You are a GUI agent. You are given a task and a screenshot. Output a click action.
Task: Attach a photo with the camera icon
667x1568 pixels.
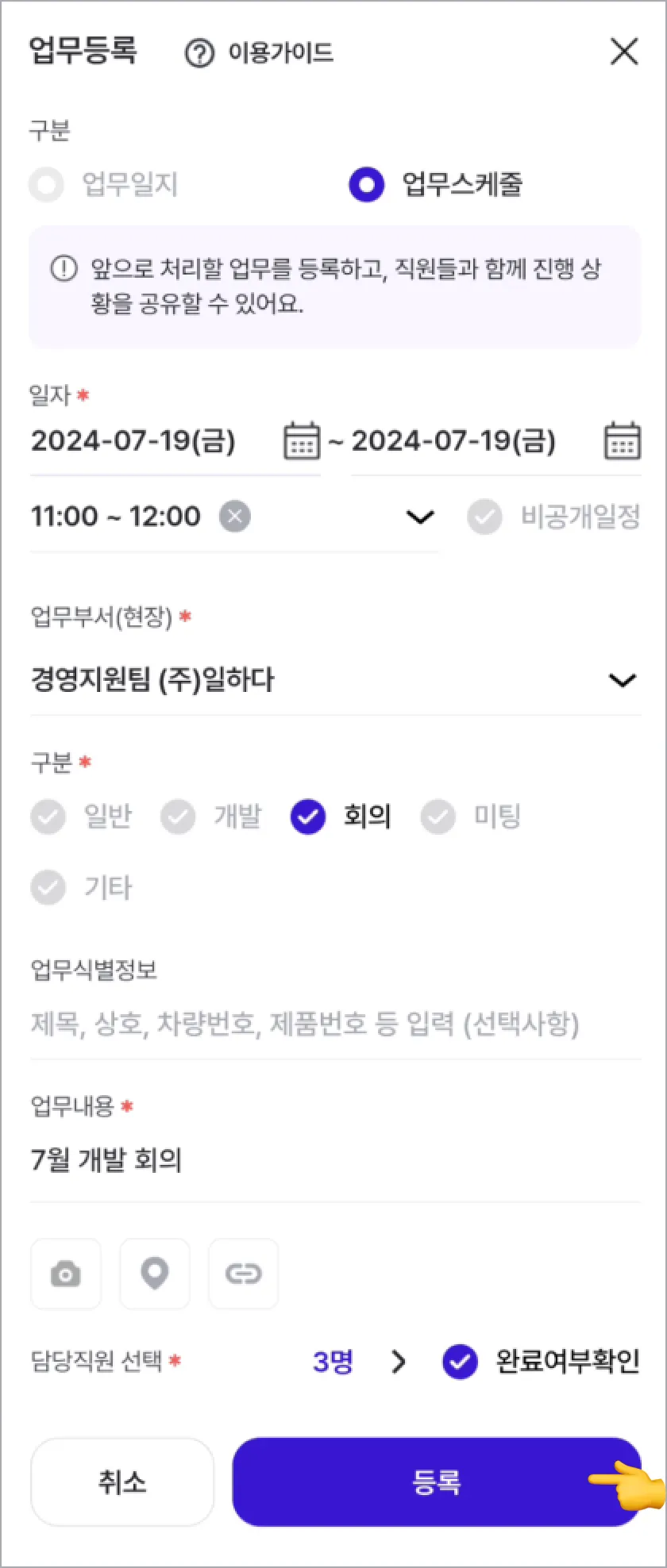[x=66, y=1274]
